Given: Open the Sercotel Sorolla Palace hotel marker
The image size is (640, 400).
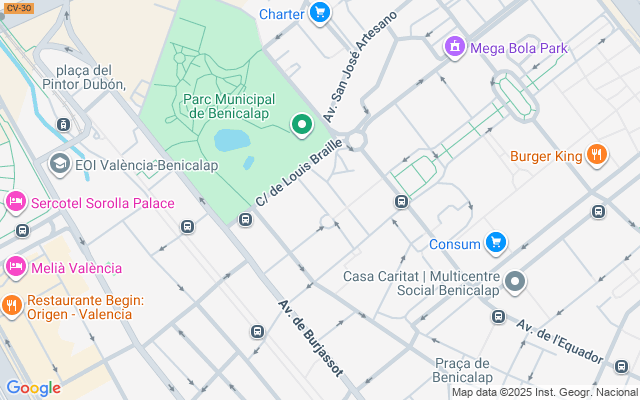Looking at the screenshot, I should [x=14, y=203].
